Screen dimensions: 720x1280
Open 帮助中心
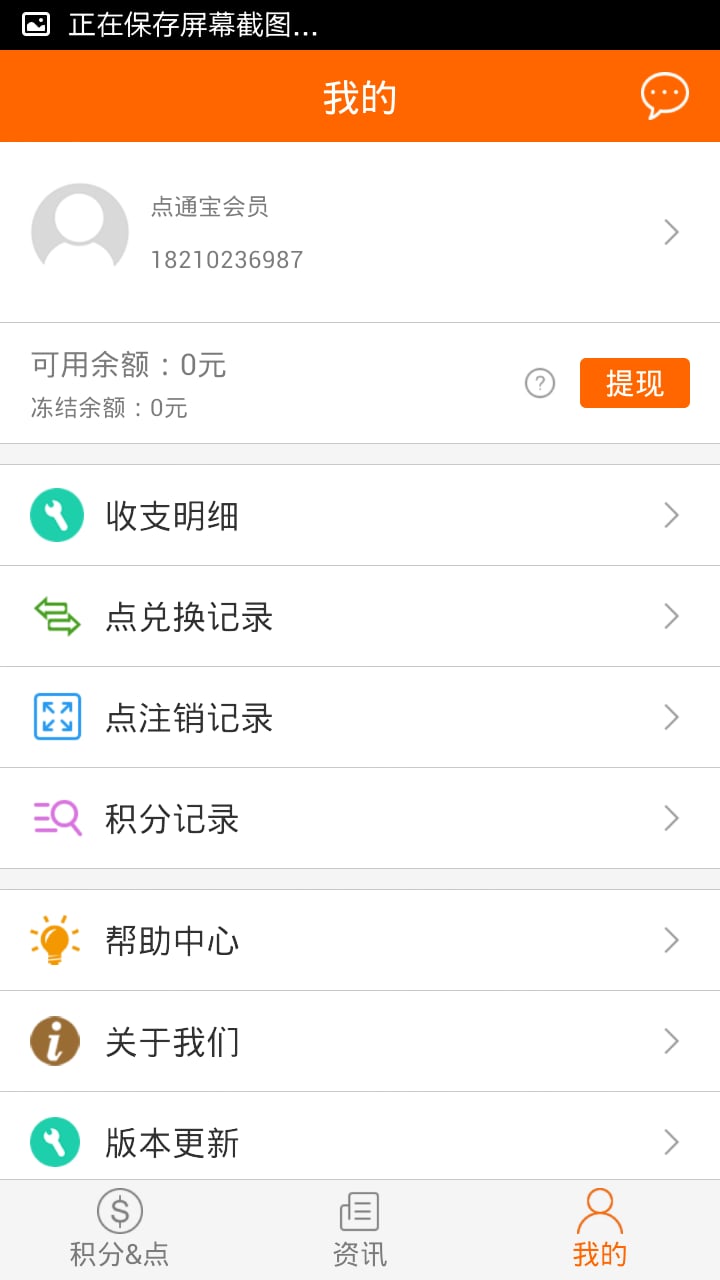[360, 940]
